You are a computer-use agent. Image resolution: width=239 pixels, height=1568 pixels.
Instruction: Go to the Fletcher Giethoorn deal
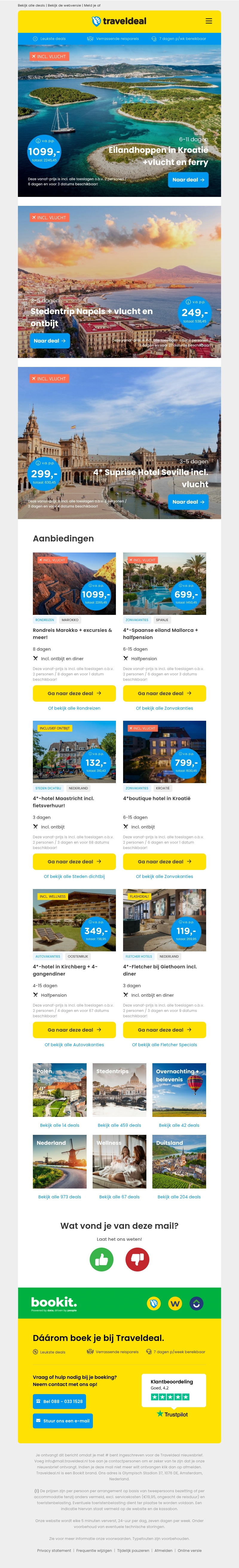(x=164, y=1030)
